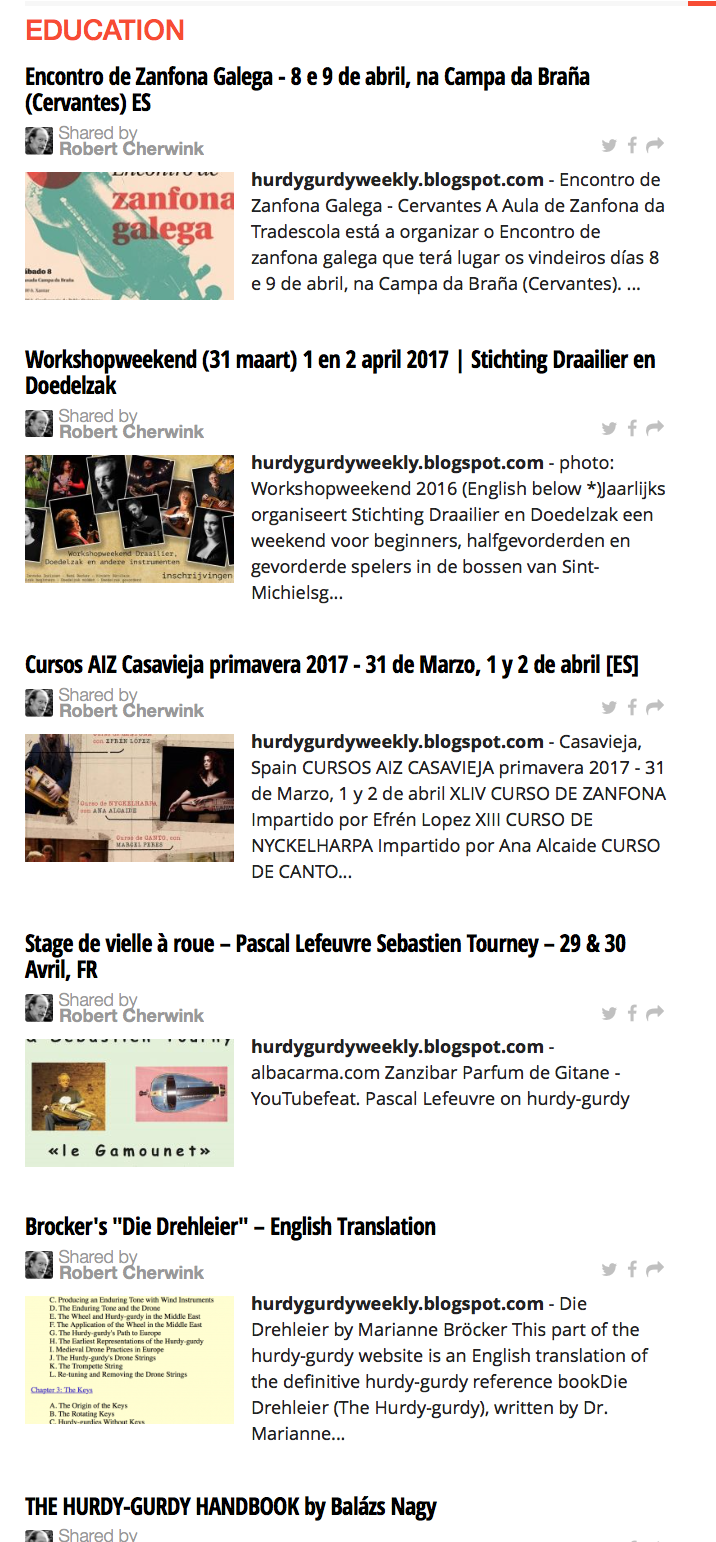Open the le Gamounet thumbnail image
The height and width of the screenshot is (1542, 716).
(x=129, y=1103)
